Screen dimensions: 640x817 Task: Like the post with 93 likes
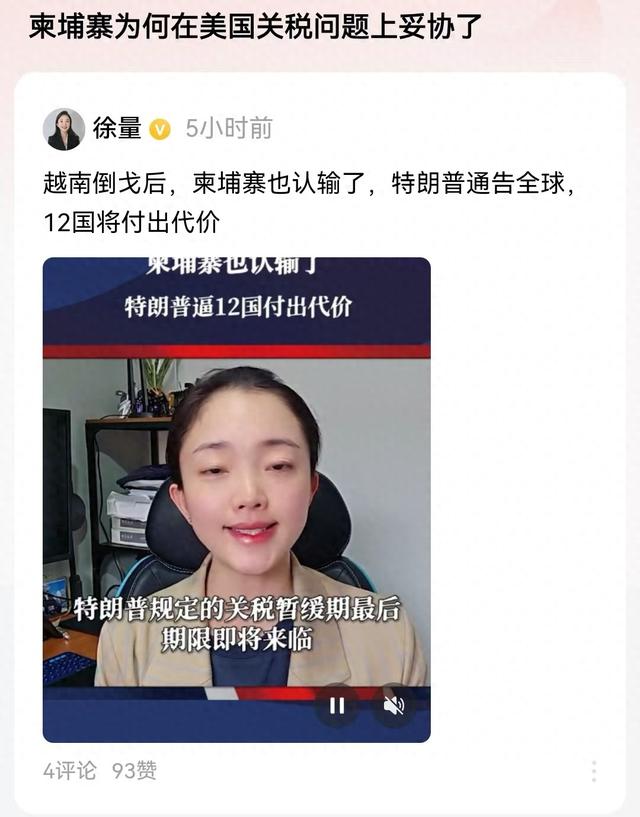(134, 771)
